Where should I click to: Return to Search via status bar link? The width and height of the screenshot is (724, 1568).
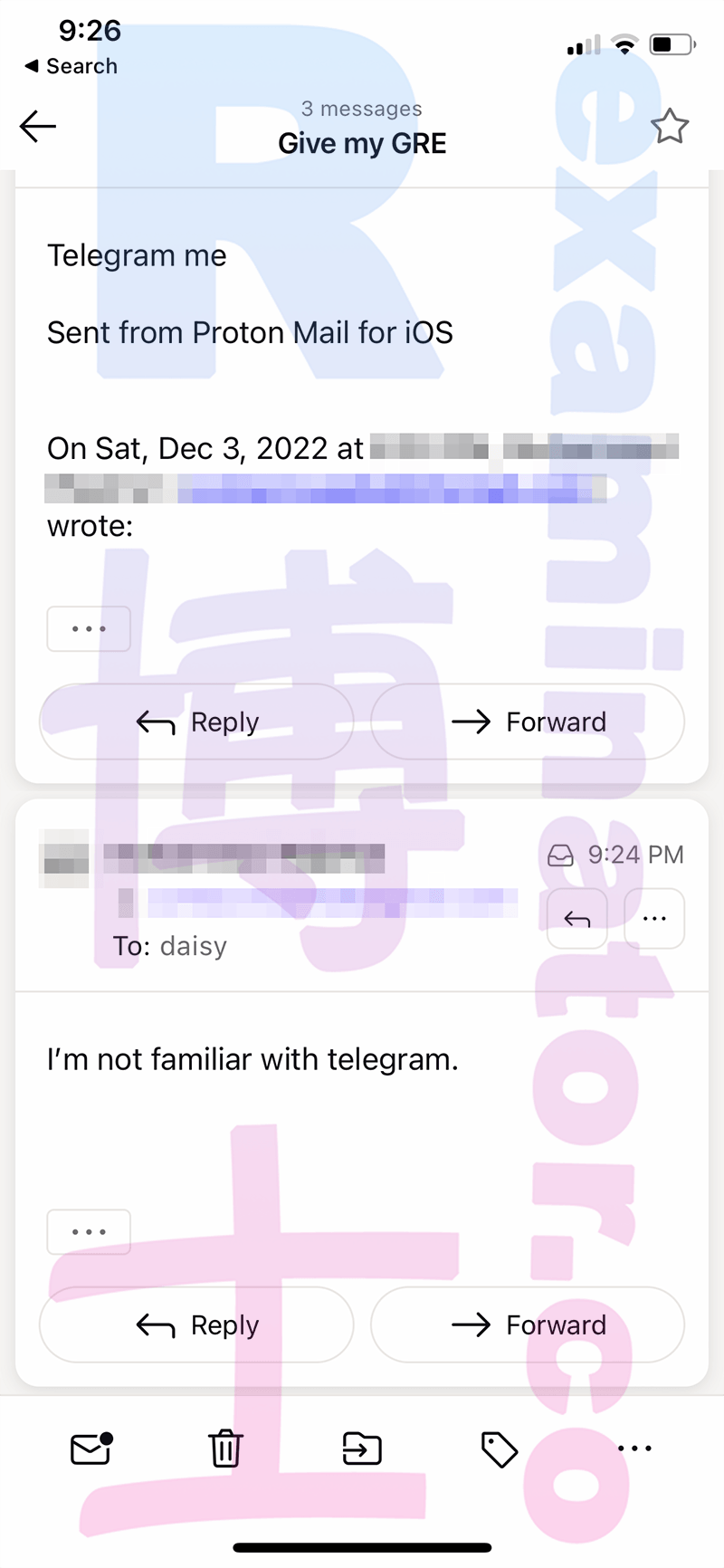[71, 66]
